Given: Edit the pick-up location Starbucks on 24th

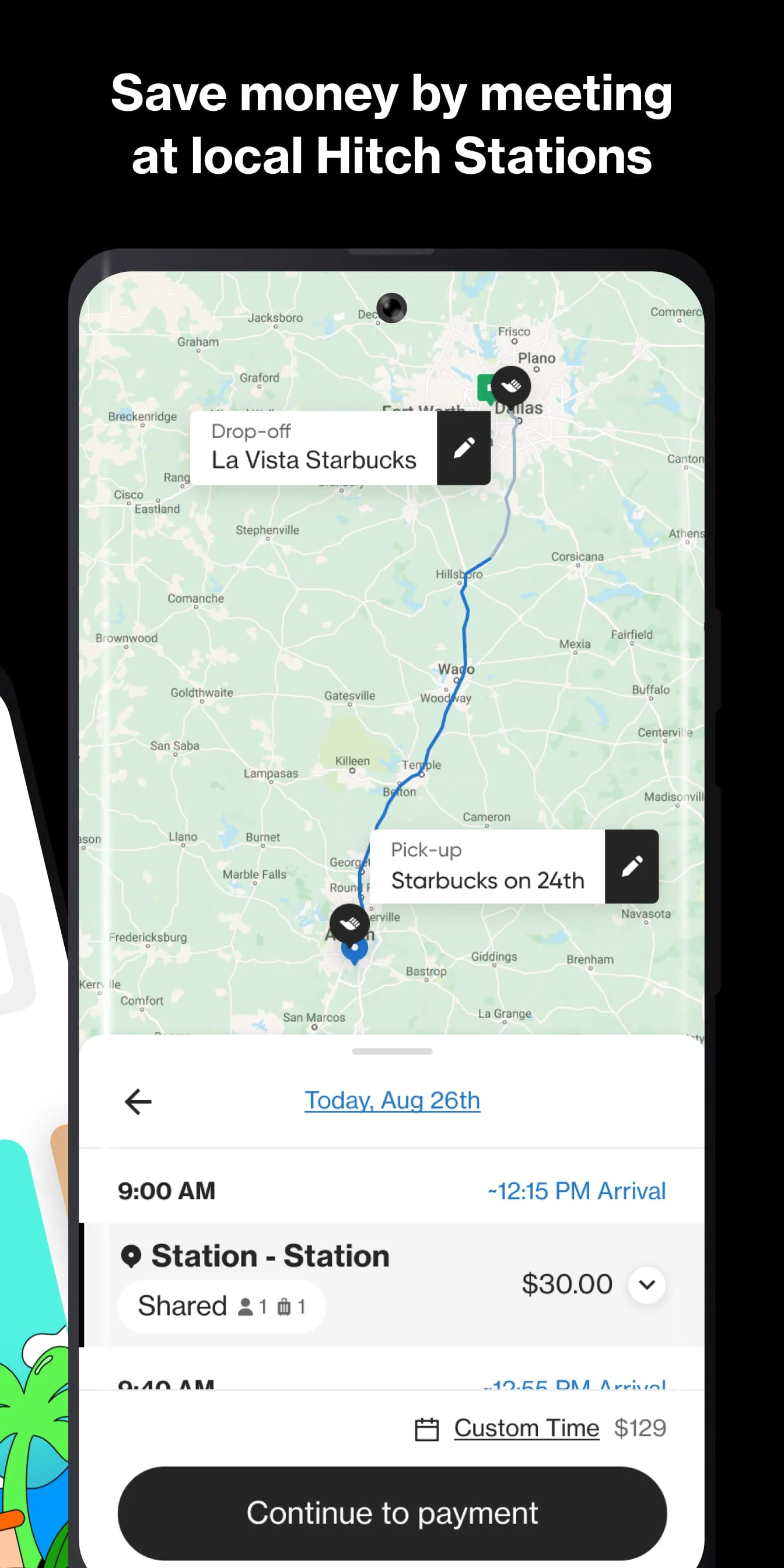Looking at the screenshot, I should point(632,867).
